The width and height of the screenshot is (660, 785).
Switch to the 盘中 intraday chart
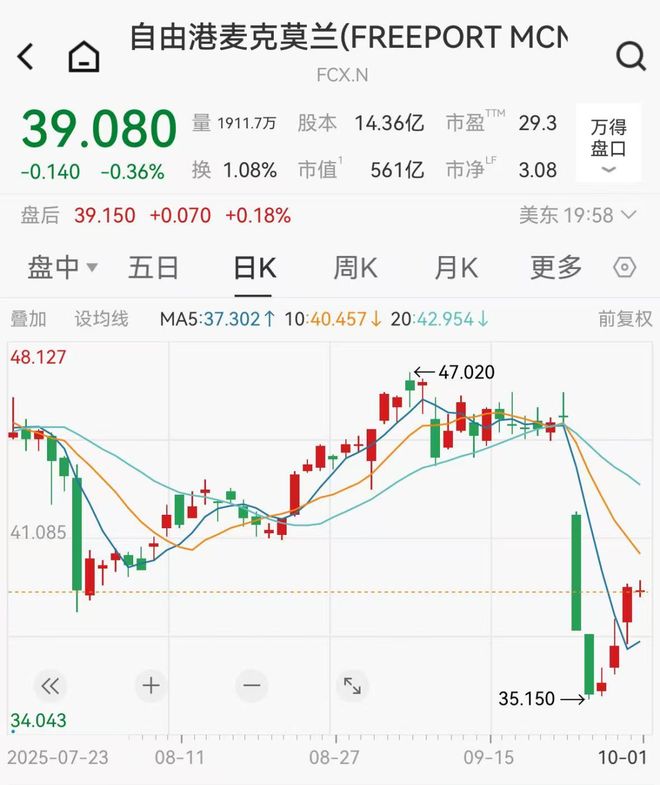(62, 268)
